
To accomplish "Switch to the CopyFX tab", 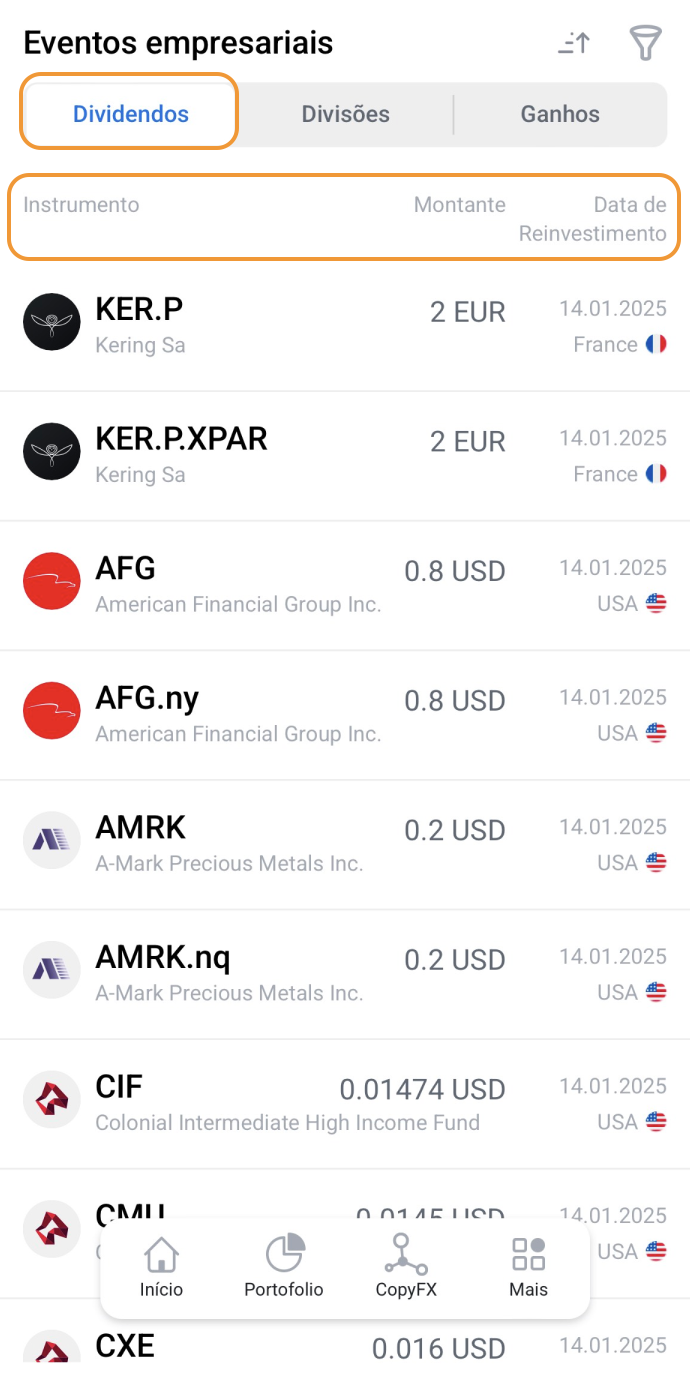I will point(406,1267).
